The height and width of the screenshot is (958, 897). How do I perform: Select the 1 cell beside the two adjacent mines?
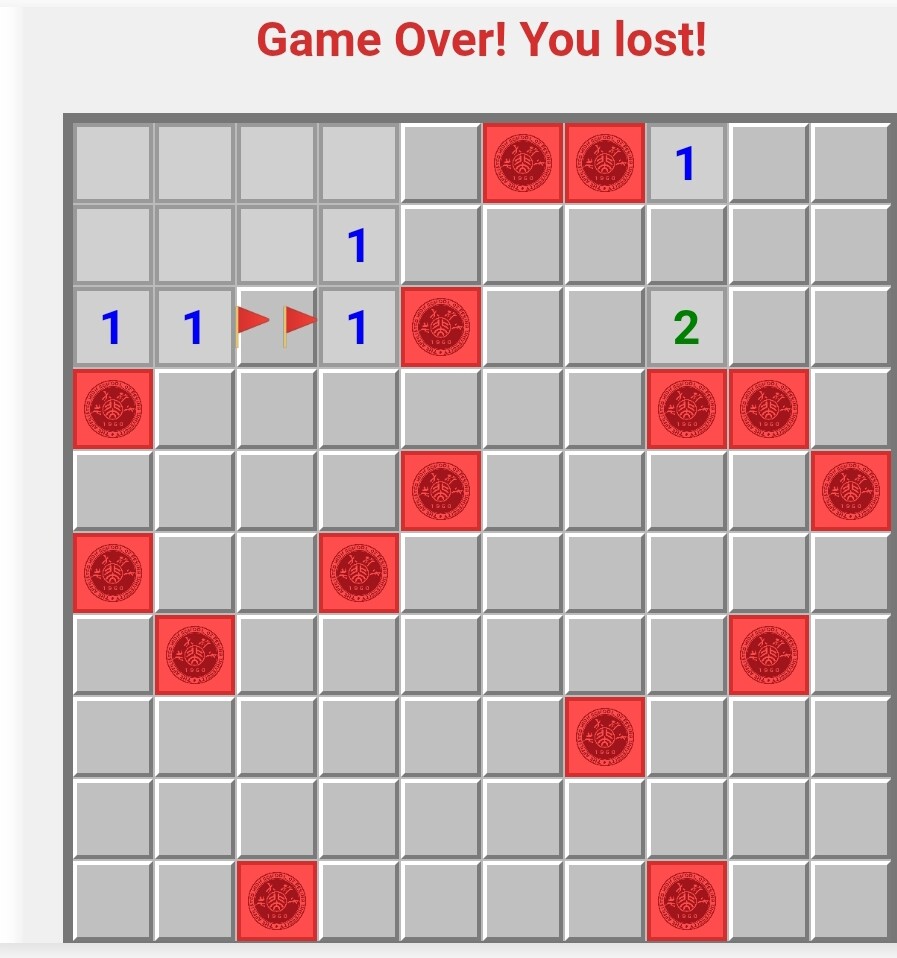[x=686, y=163]
